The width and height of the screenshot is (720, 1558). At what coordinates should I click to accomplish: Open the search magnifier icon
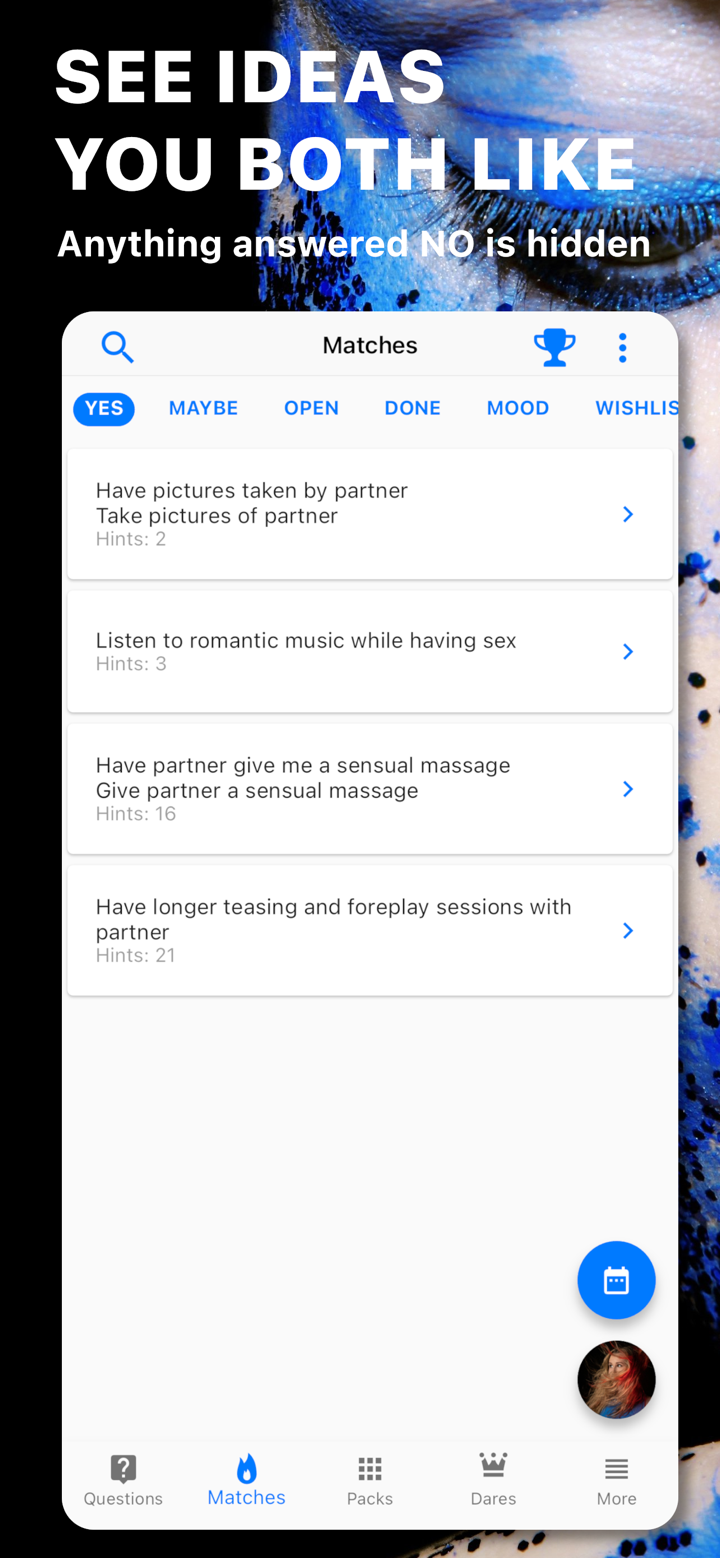click(117, 346)
